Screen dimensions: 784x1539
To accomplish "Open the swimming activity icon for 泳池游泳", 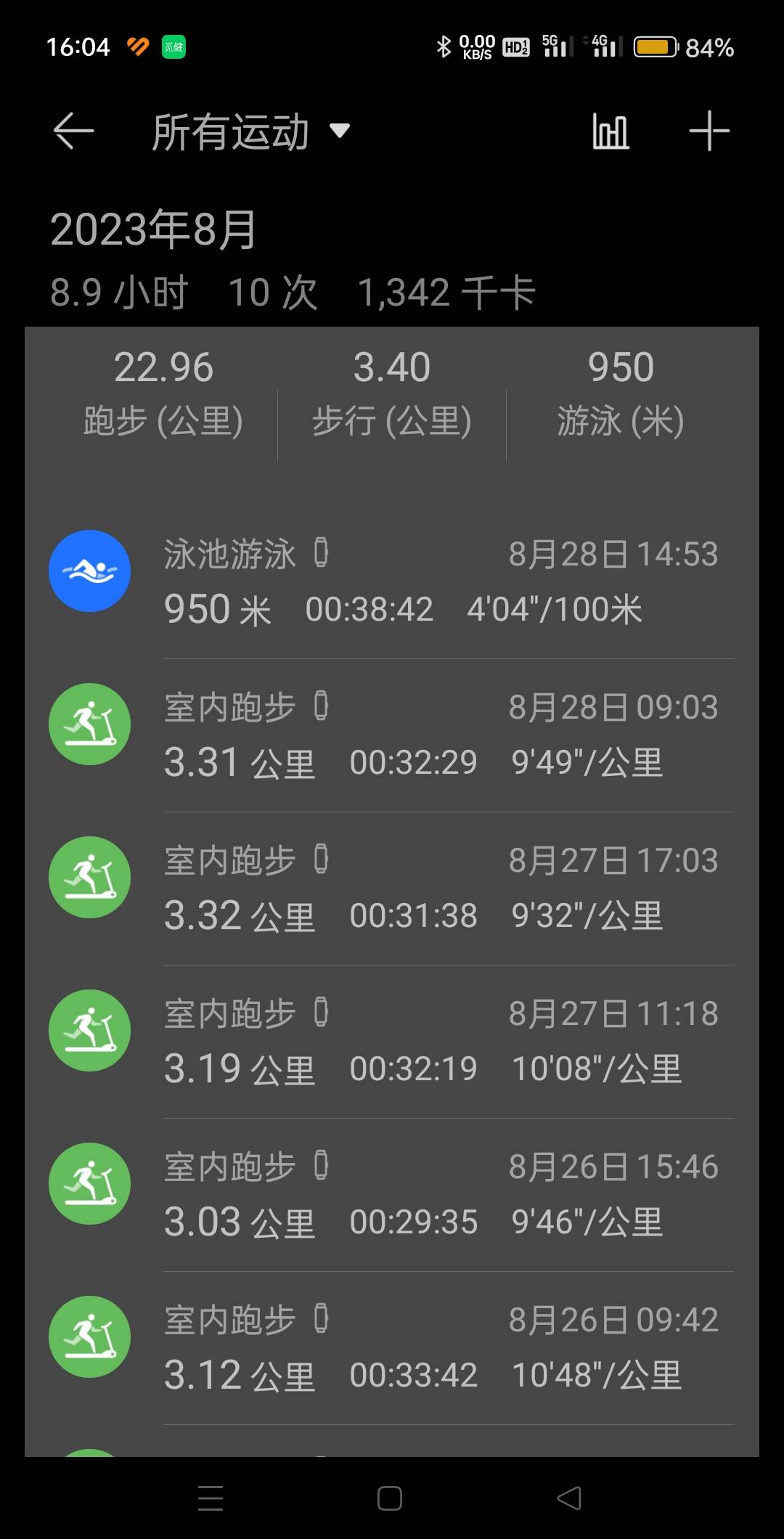I will pyautogui.click(x=89, y=571).
